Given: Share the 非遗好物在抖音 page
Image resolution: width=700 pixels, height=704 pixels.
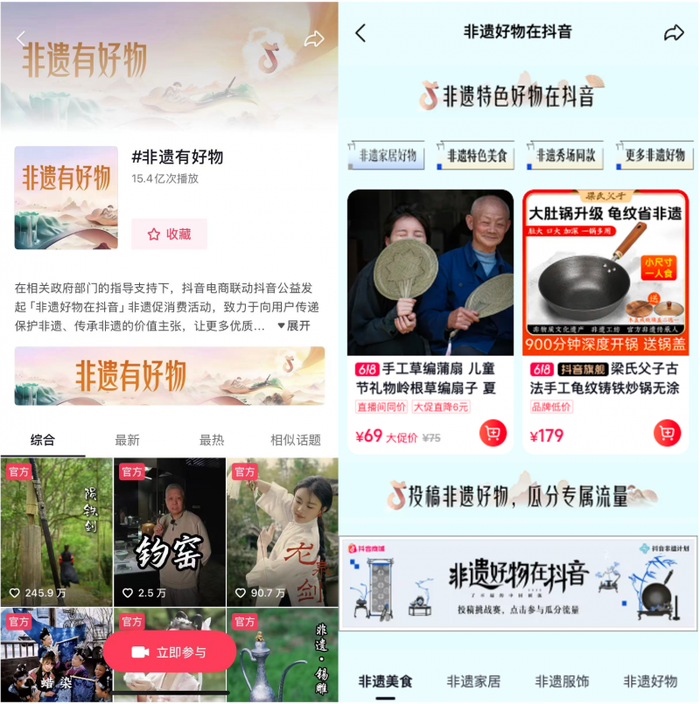Looking at the screenshot, I should (674, 33).
